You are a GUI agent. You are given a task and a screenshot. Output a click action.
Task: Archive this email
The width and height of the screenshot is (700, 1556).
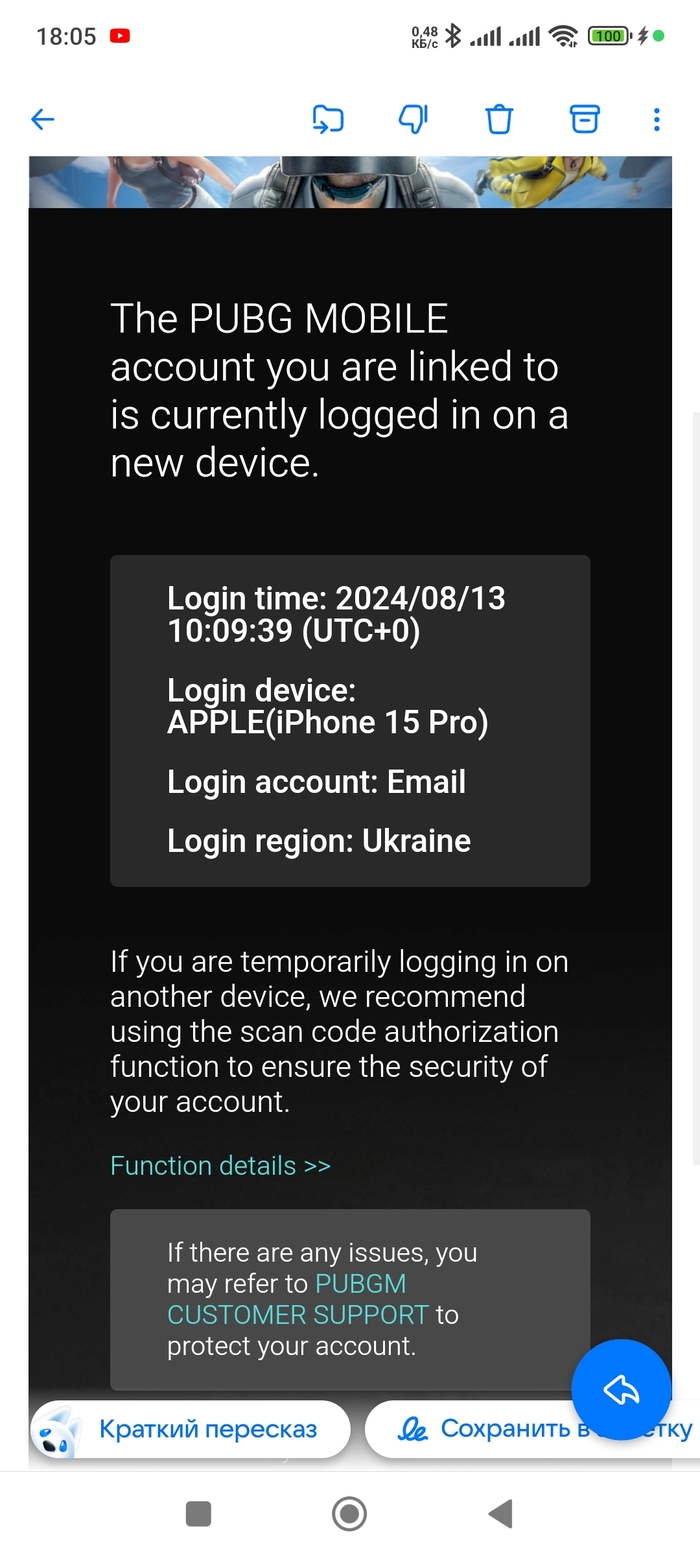tap(584, 120)
